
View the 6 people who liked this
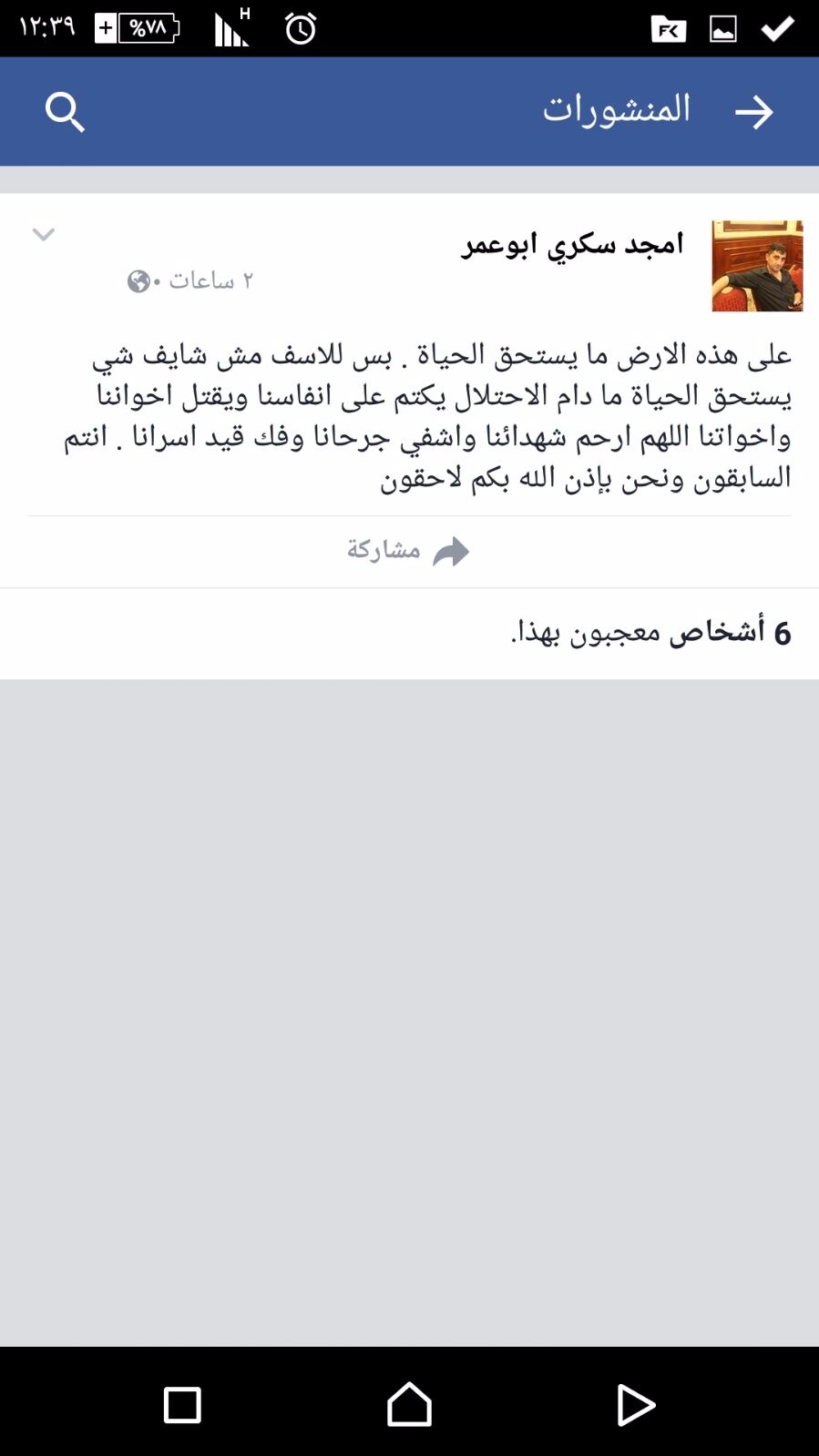[x=650, y=632]
